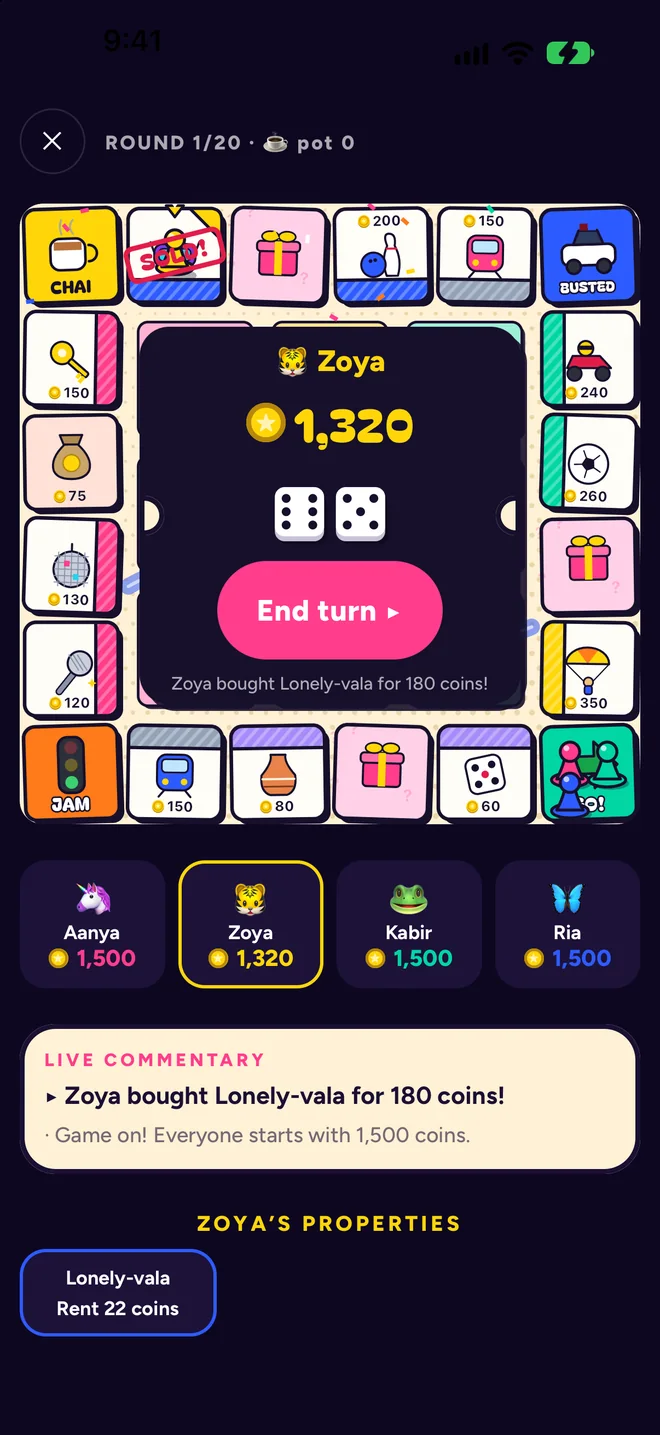Inspect the microphone tile priced 120
Viewport: 660px width, 1435px height.
tap(71, 668)
